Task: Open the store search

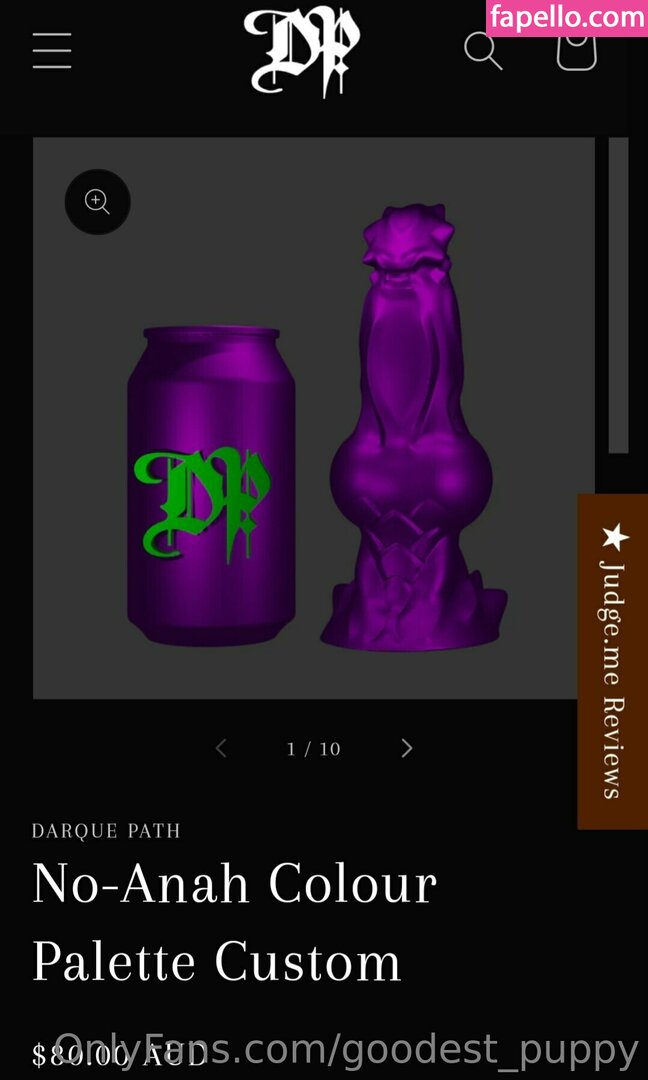Action: click(x=483, y=50)
